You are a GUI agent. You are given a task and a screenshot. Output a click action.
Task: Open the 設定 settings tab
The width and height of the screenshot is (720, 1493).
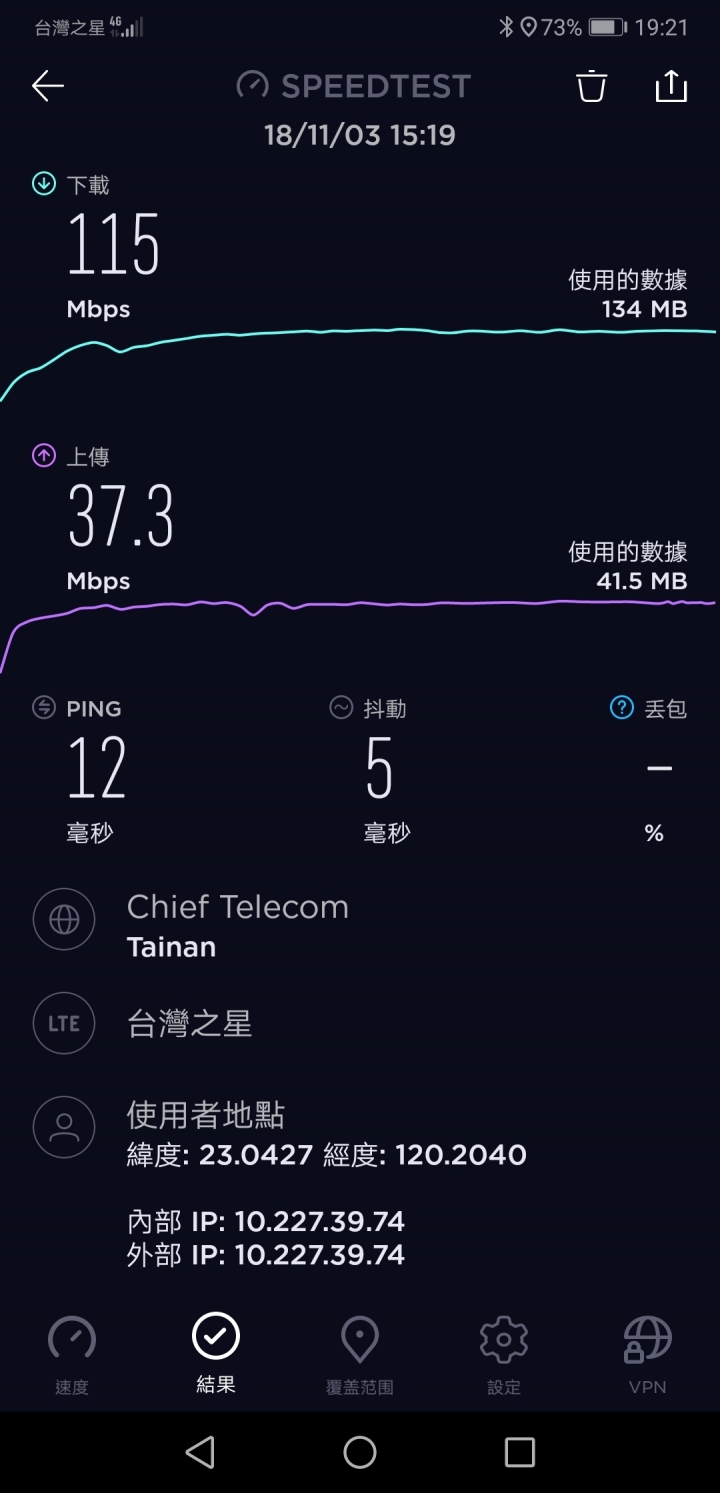(x=504, y=1355)
